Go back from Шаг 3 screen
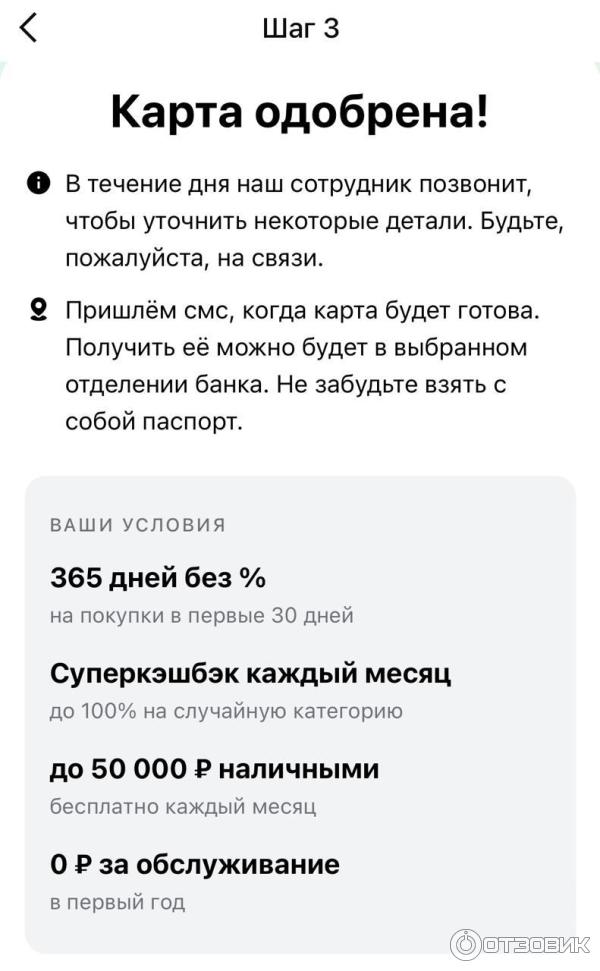 [x=28, y=28]
